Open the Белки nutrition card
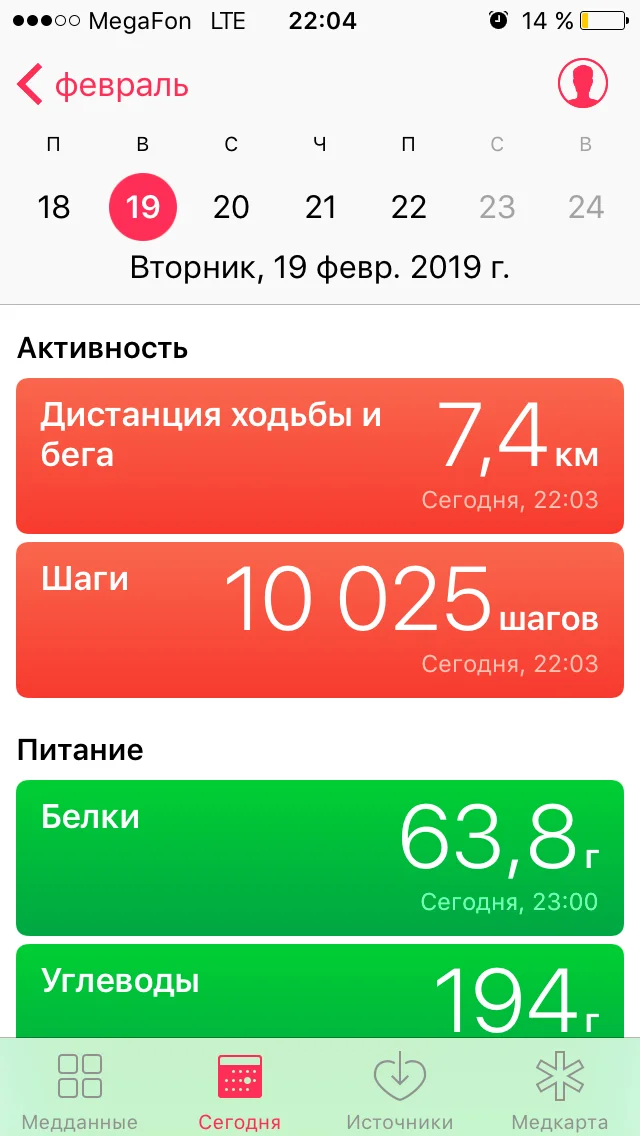Image resolution: width=640 pixels, height=1136 pixels. 320,857
